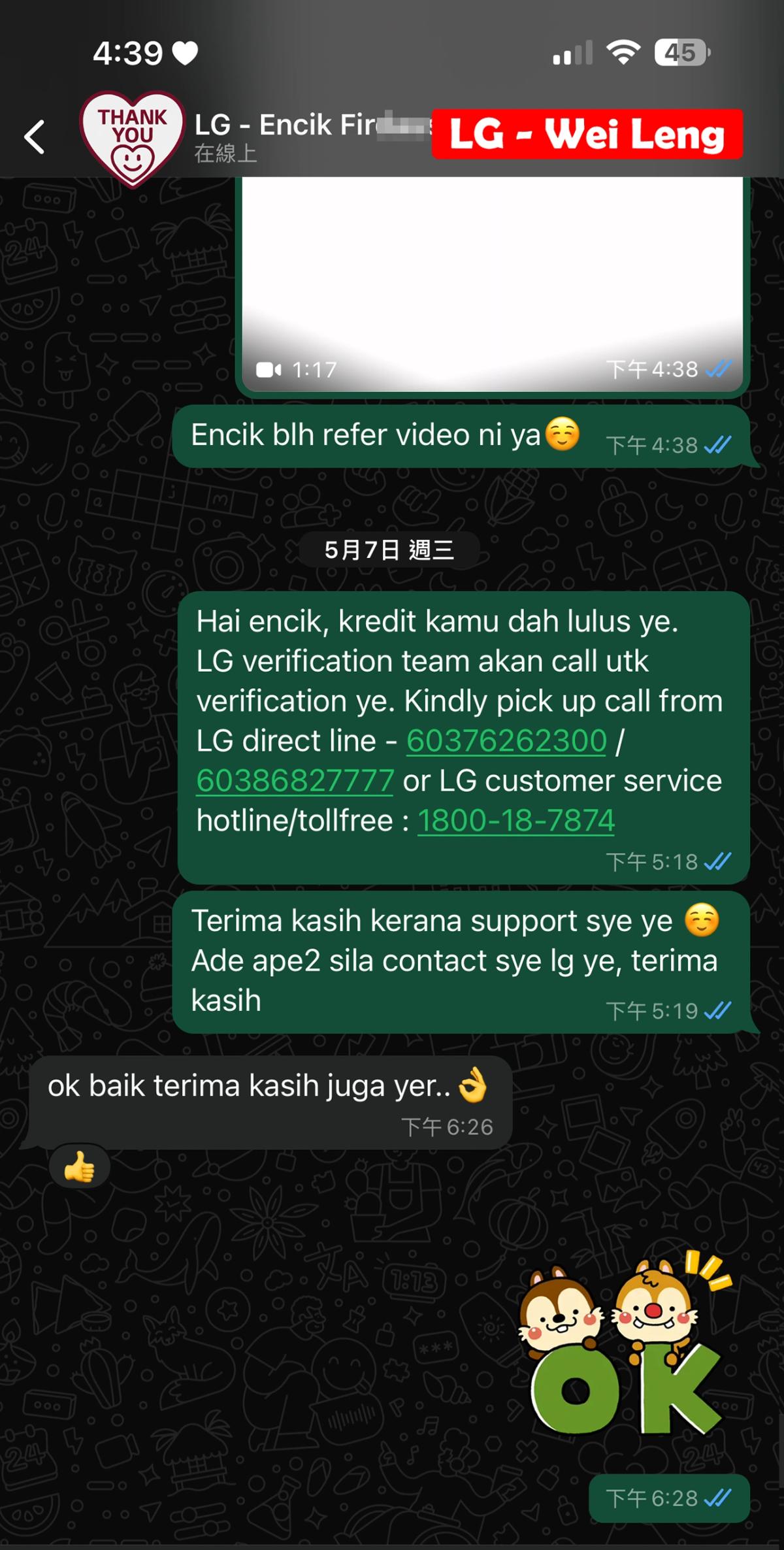
Task: Tap the phone number 60386827777
Action: click(x=295, y=780)
